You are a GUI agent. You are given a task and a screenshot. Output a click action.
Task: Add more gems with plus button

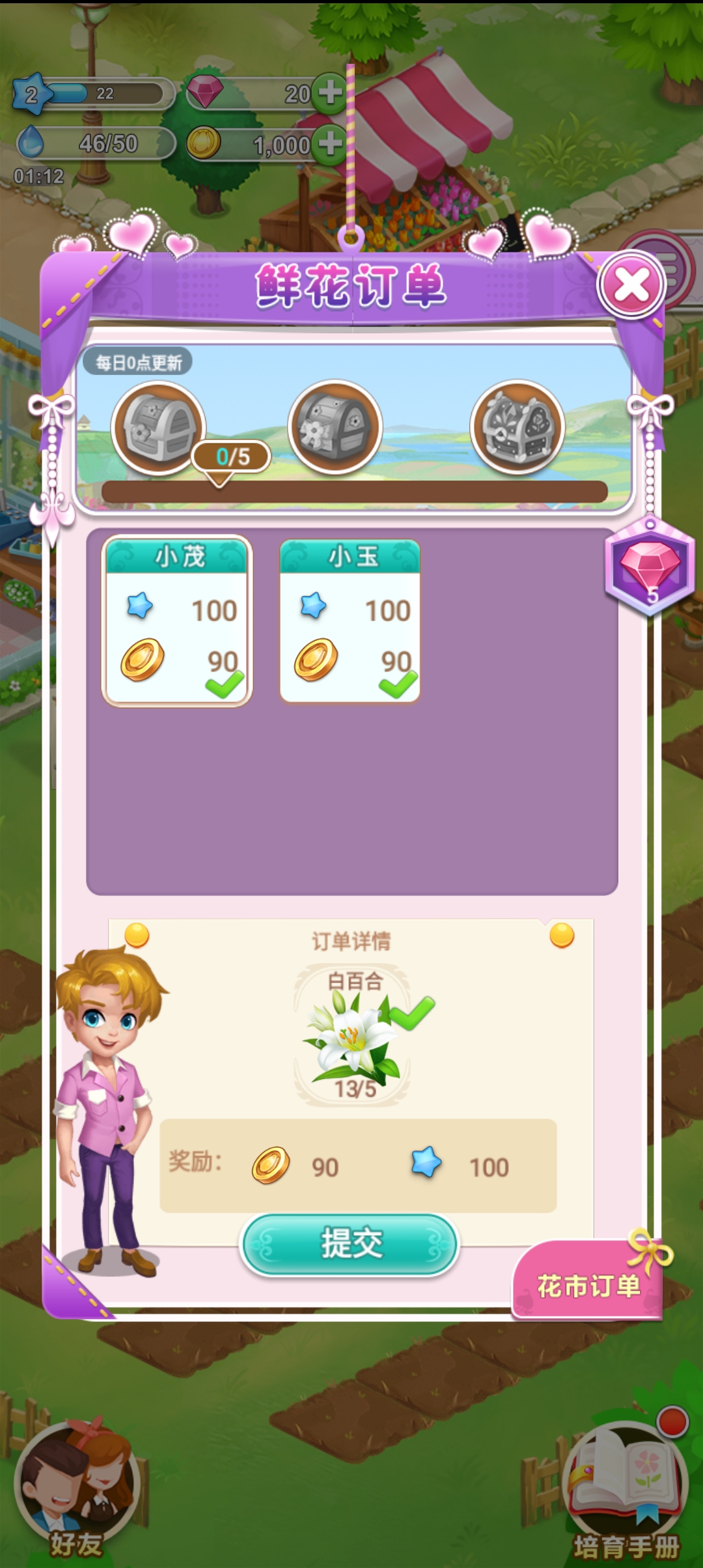pyautogui.click(x=330, y=93)
